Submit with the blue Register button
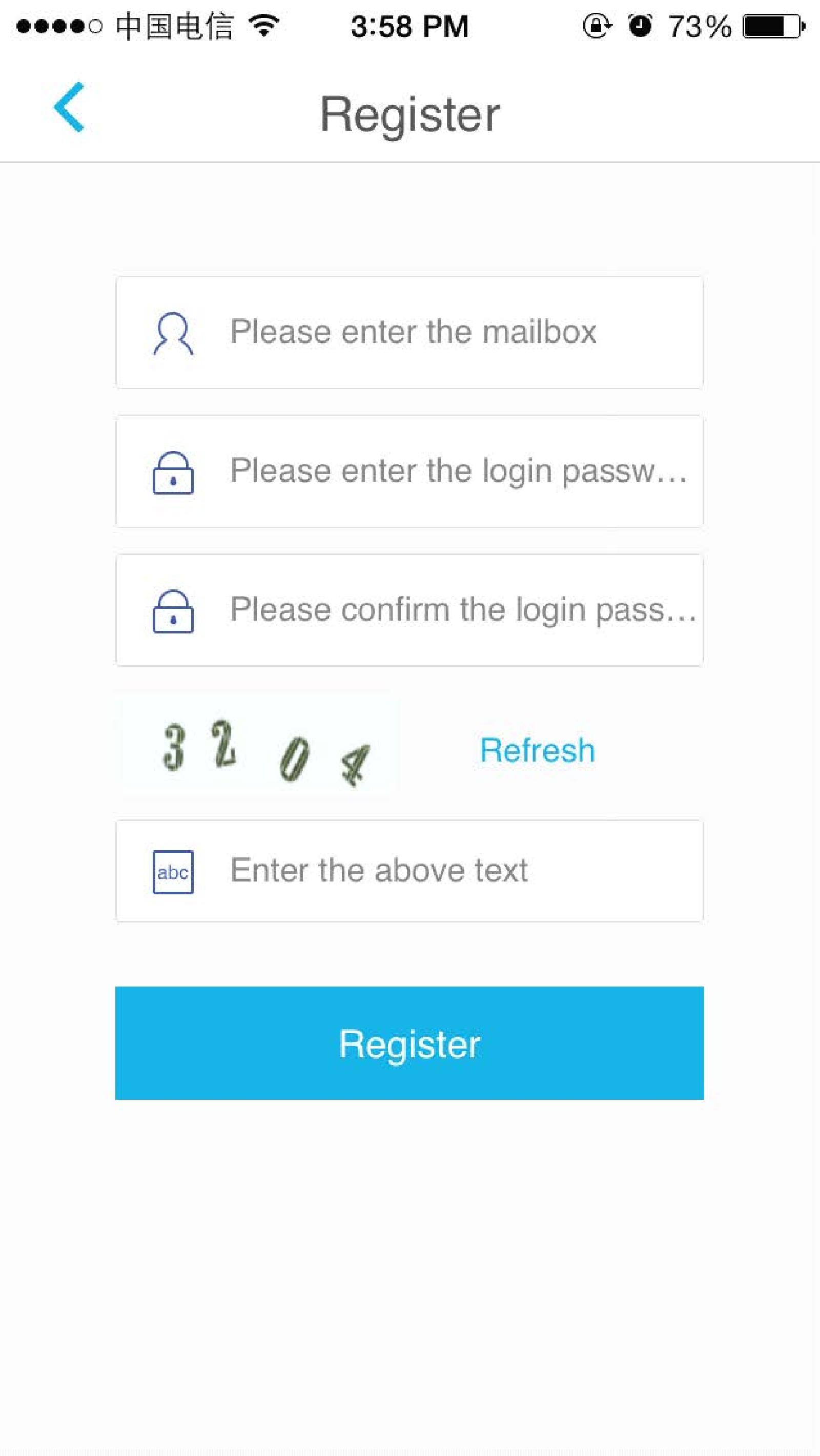This screenshot has height=1456, width=820. coord(409,1043)
